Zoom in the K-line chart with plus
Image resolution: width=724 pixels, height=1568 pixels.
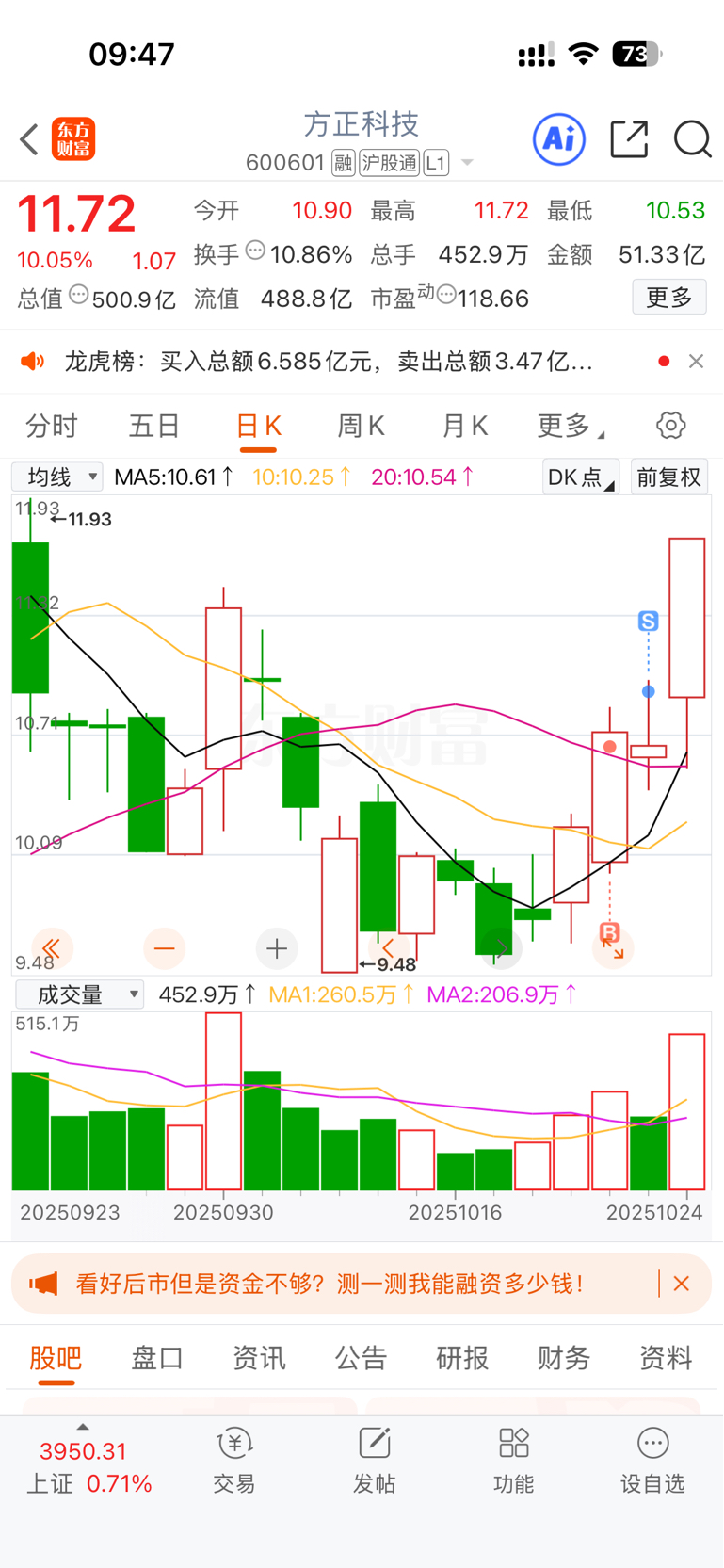pyautogui.click(x=277, y=948)
